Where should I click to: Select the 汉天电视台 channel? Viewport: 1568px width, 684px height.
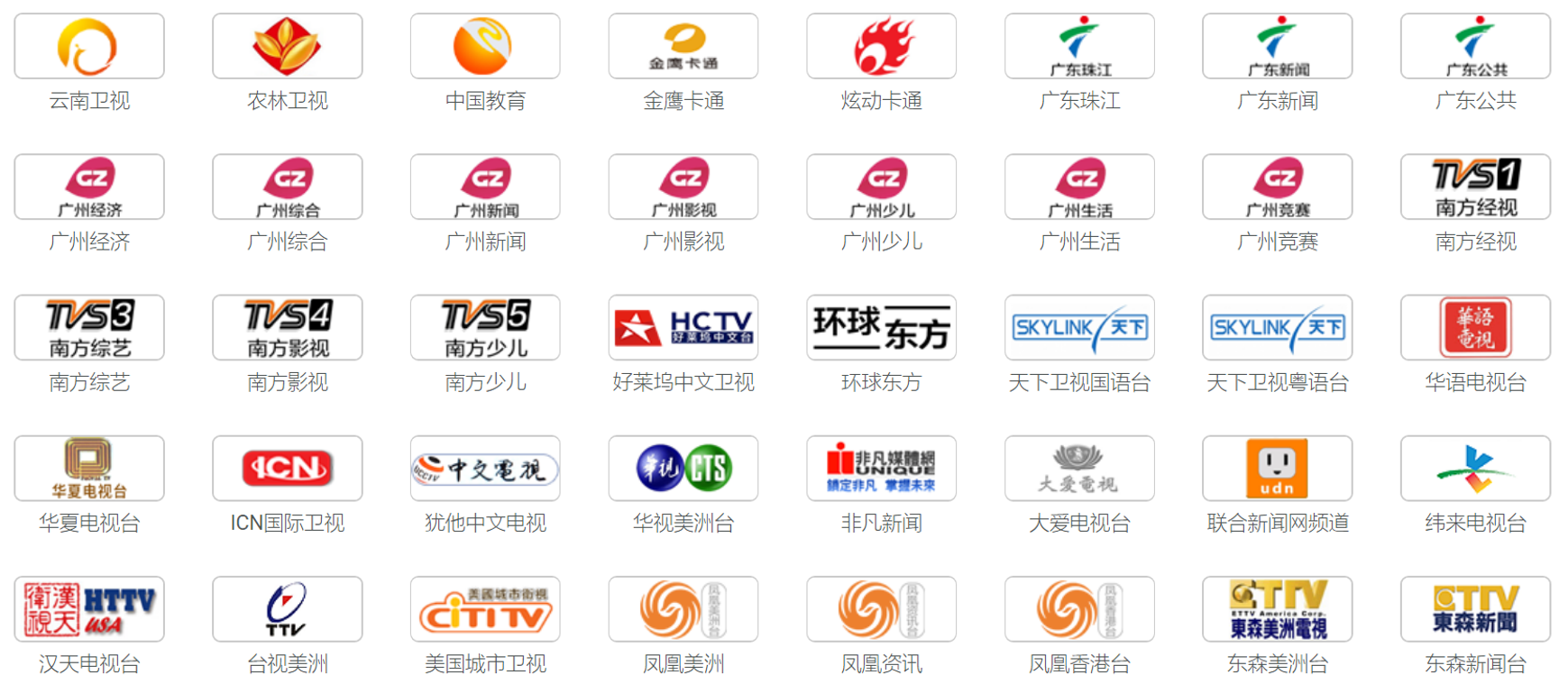click(x=89, y=609)
